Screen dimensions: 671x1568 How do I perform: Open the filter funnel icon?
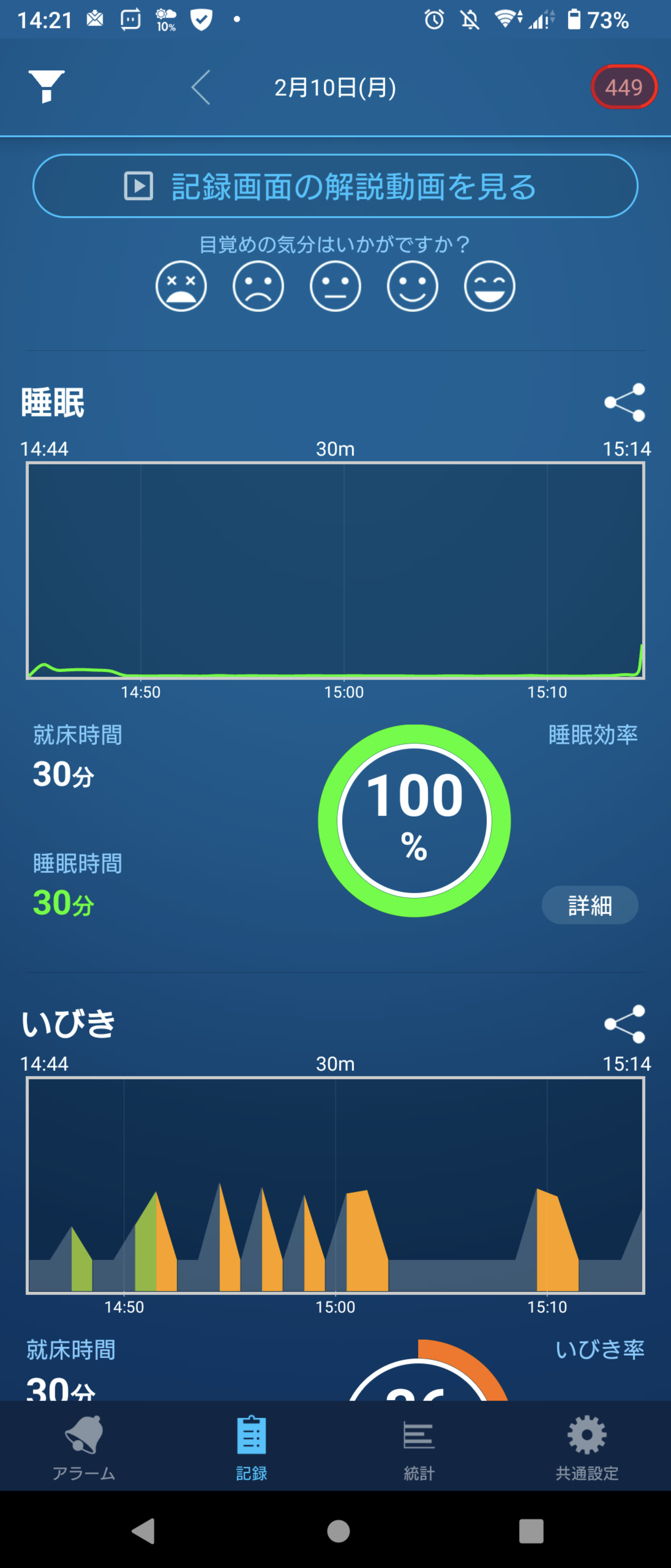pyautogui.click(x=46, y=87)
